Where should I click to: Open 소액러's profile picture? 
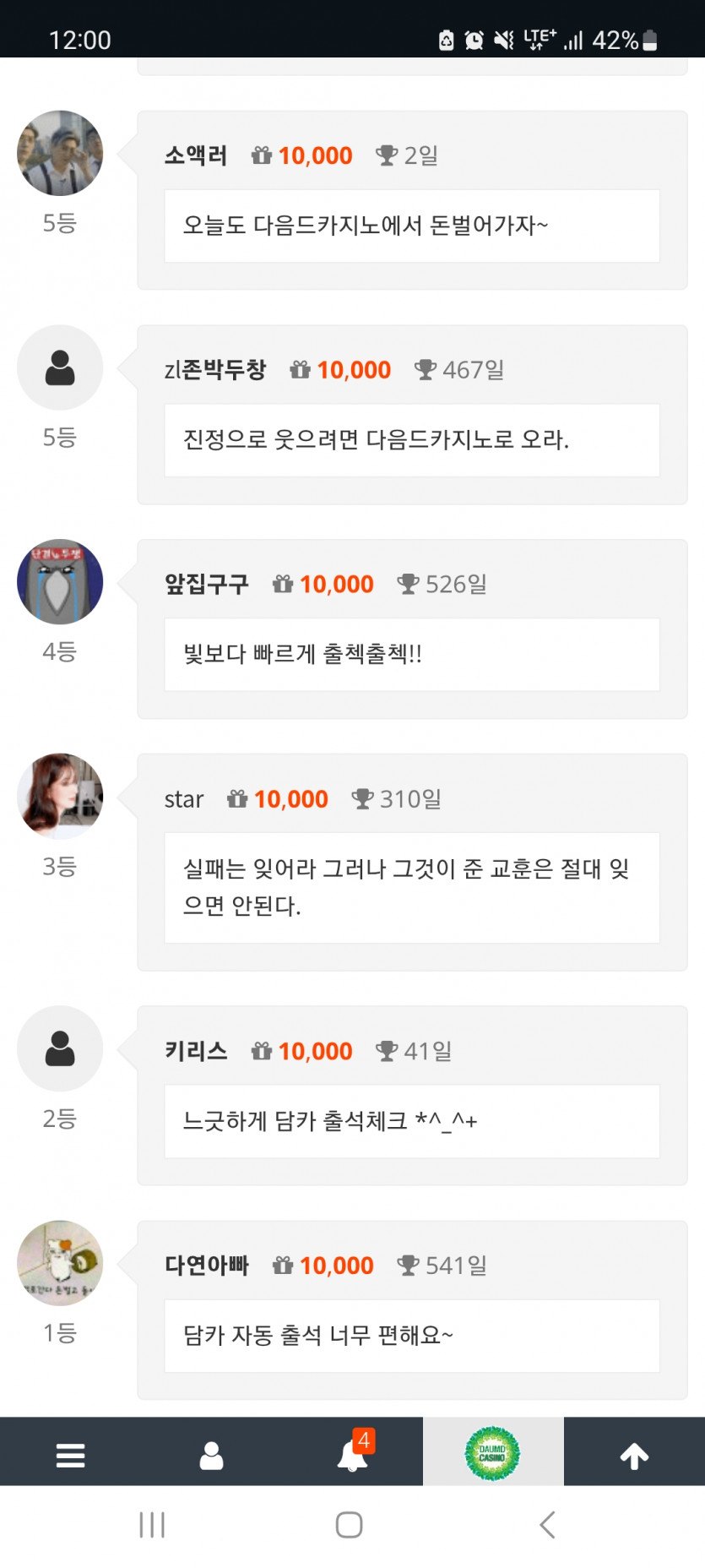click(x=60, y=154)
